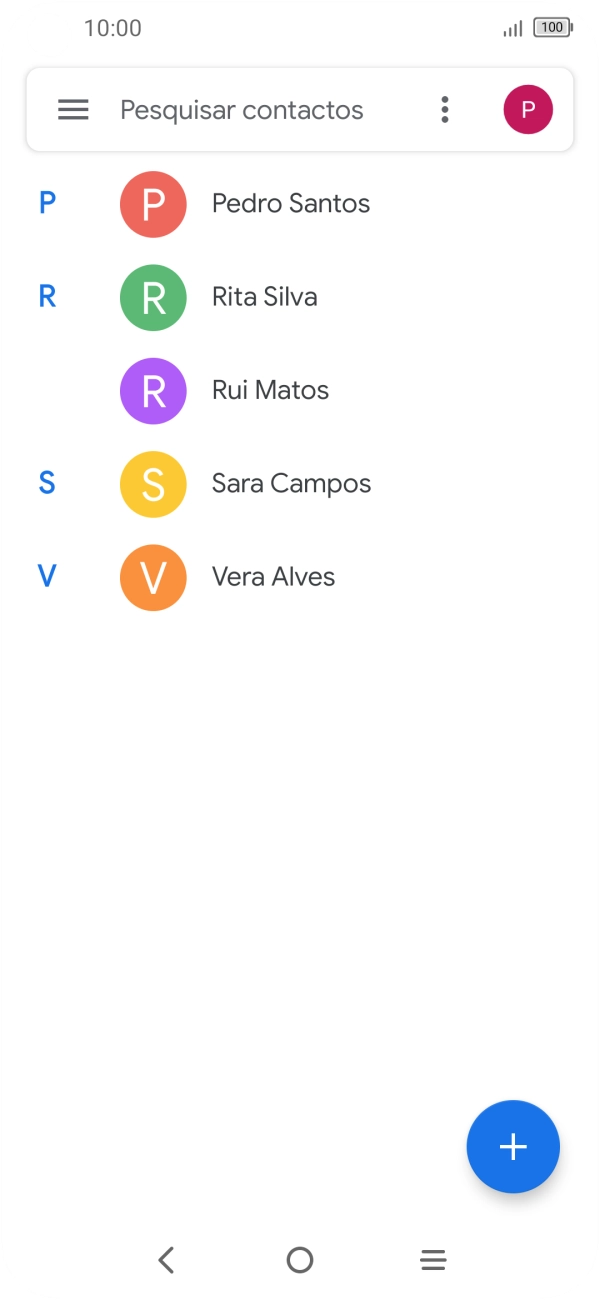The height and width of the screenshot is (1300, 600).
Task: Open Vera Alves contact entry
Action: click(x=273, y=577)
